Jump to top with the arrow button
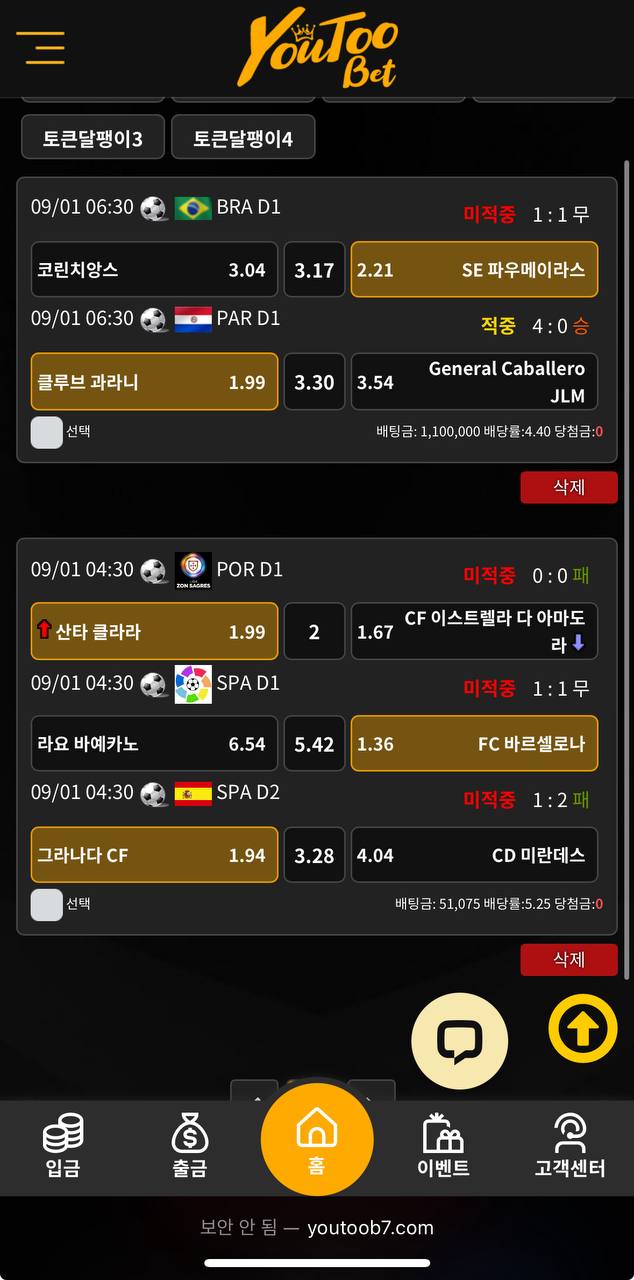Image resolution: width=634 pixels, height=1280 pixels. click(582, 1029)
